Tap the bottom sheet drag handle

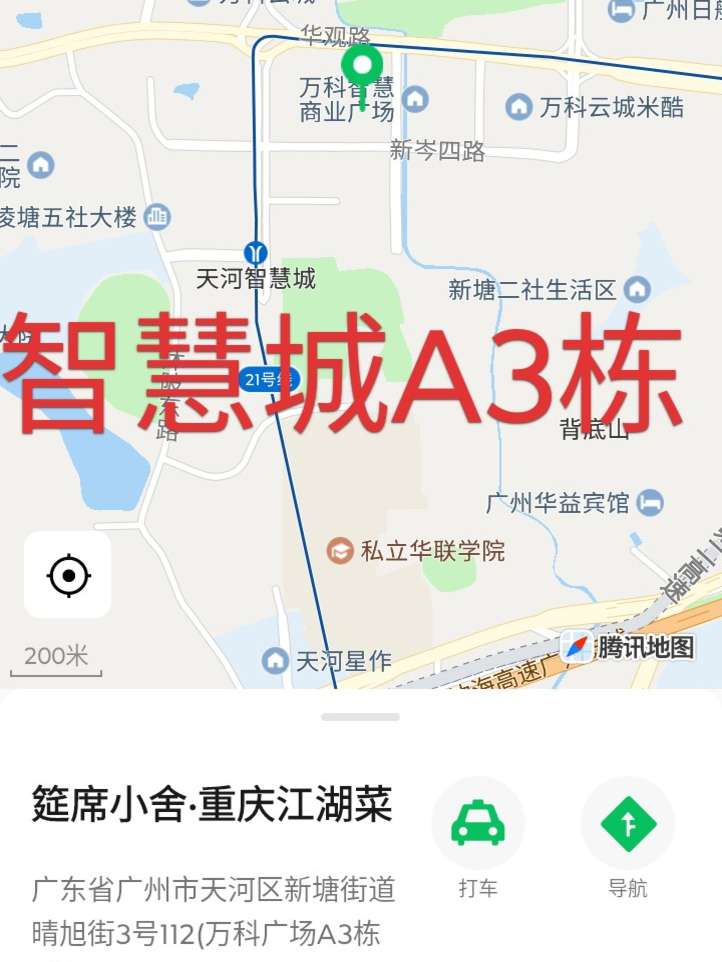tap(361, 717)
